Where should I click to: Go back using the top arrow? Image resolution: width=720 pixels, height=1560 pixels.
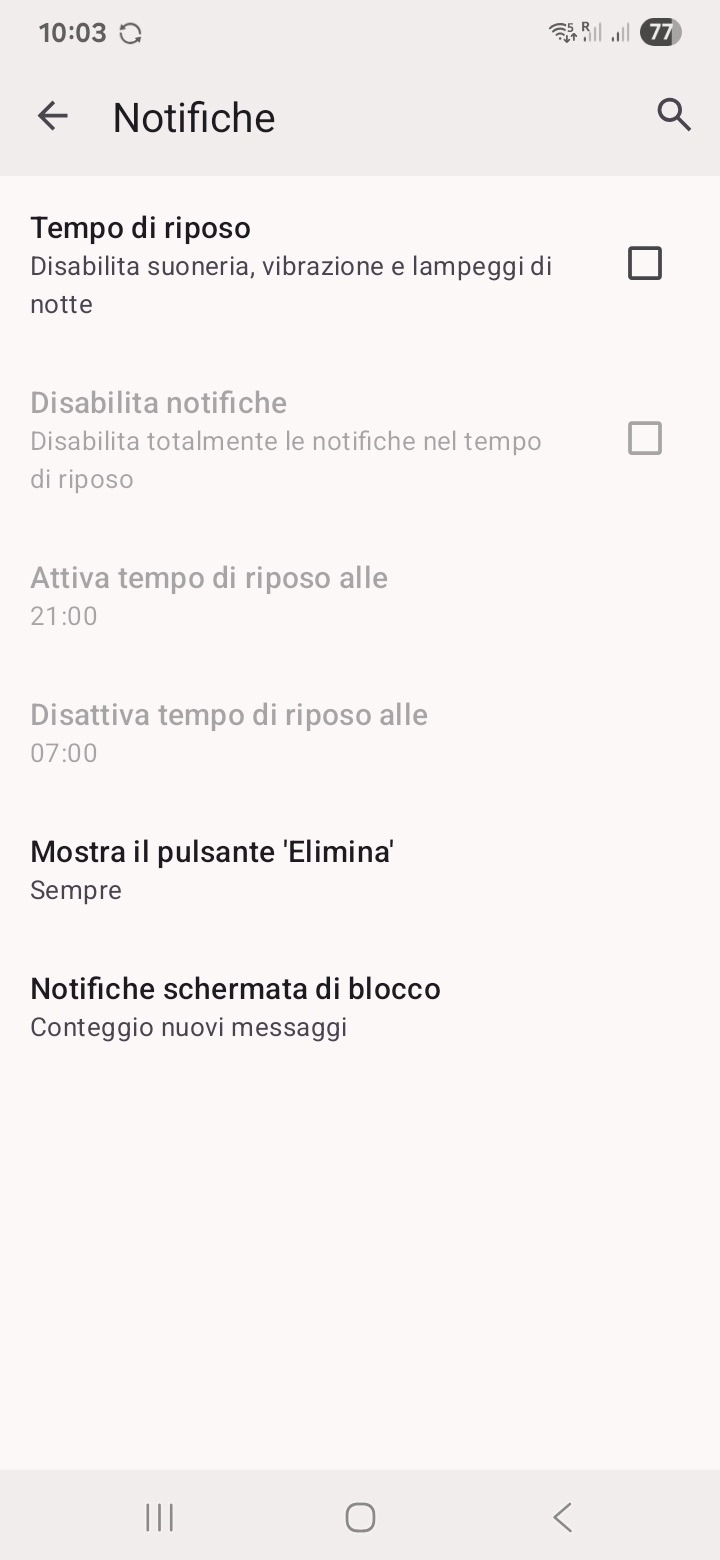click(x=53, y=116)
